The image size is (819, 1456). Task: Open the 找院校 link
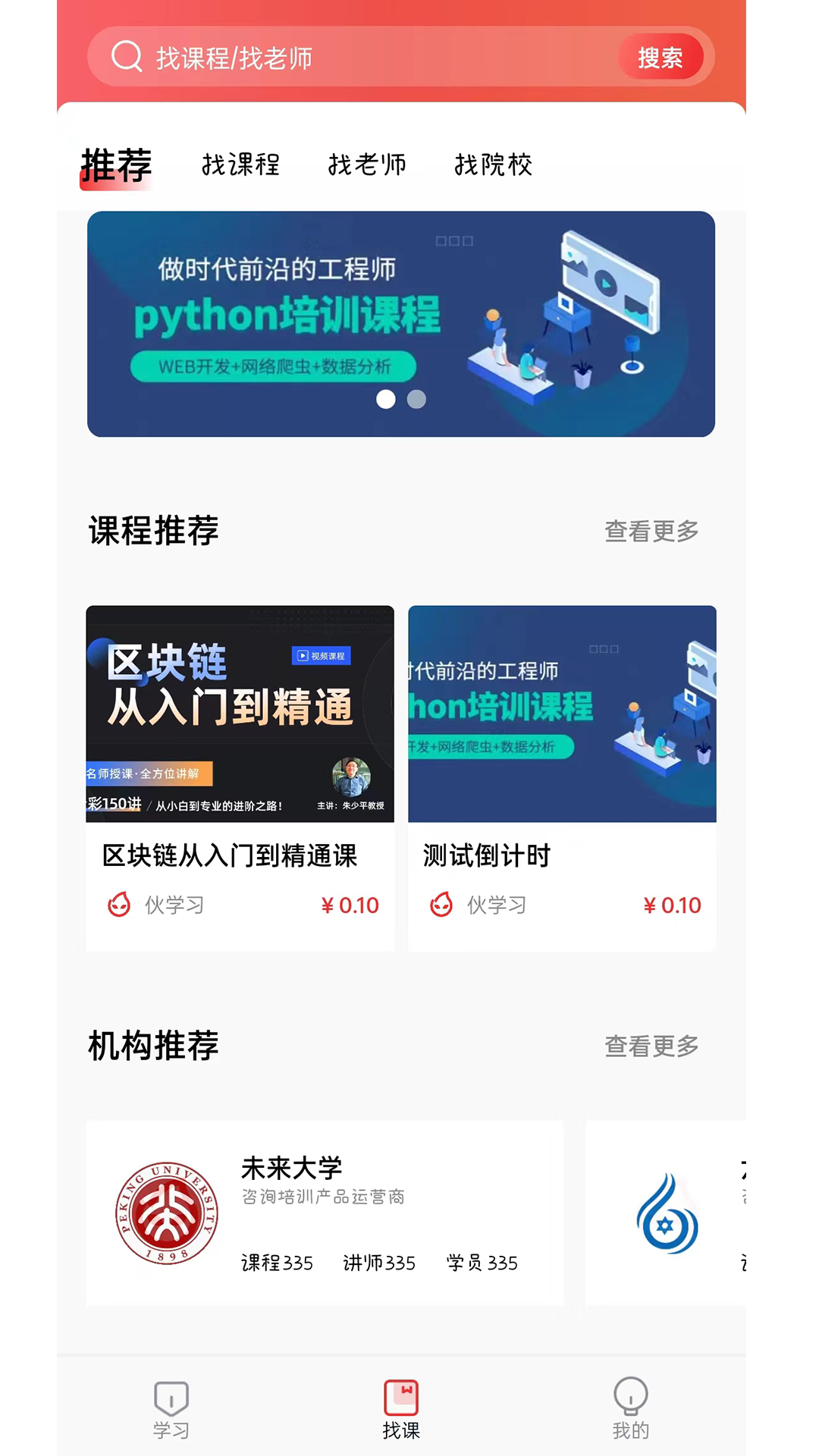pos(494,164)
